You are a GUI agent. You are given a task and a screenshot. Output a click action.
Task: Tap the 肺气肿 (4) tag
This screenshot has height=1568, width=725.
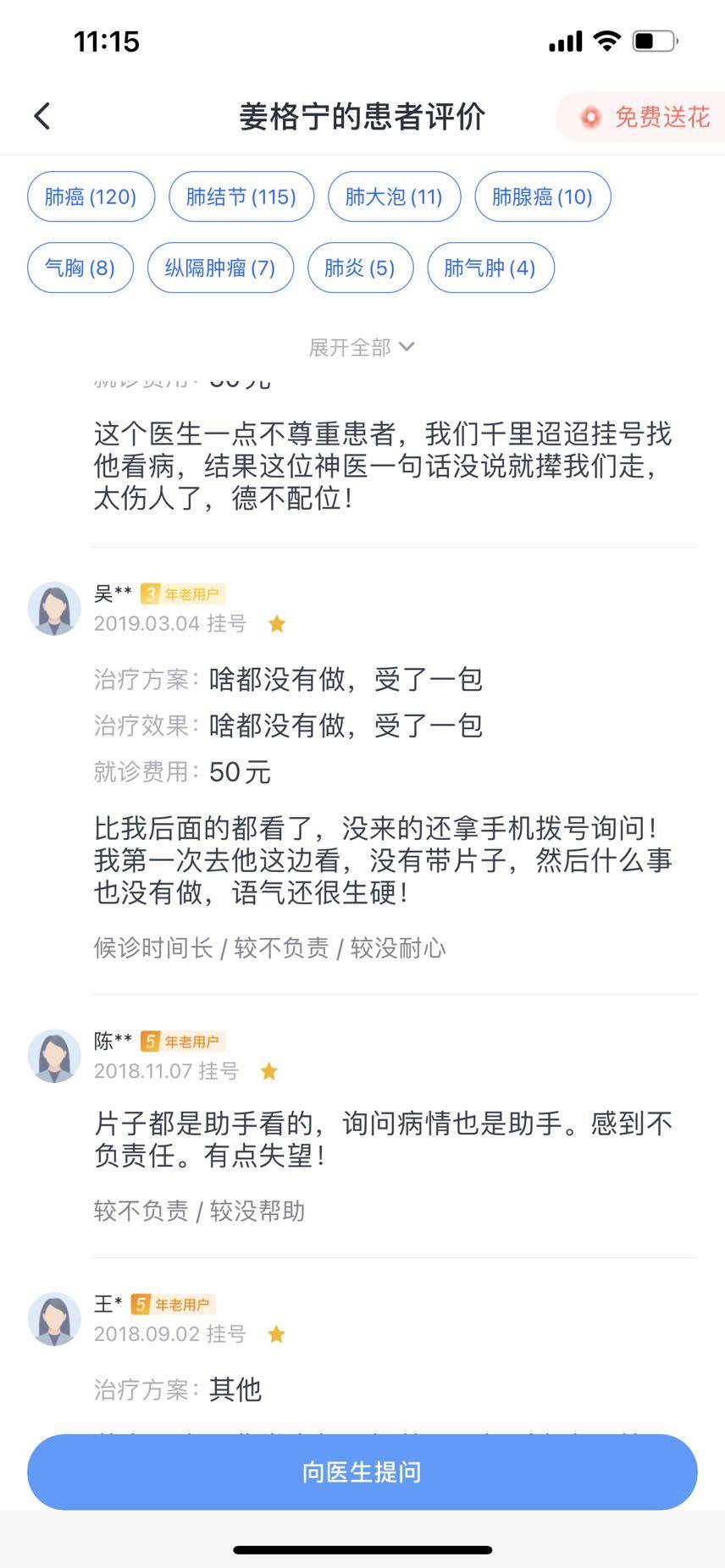pos(490,268)
